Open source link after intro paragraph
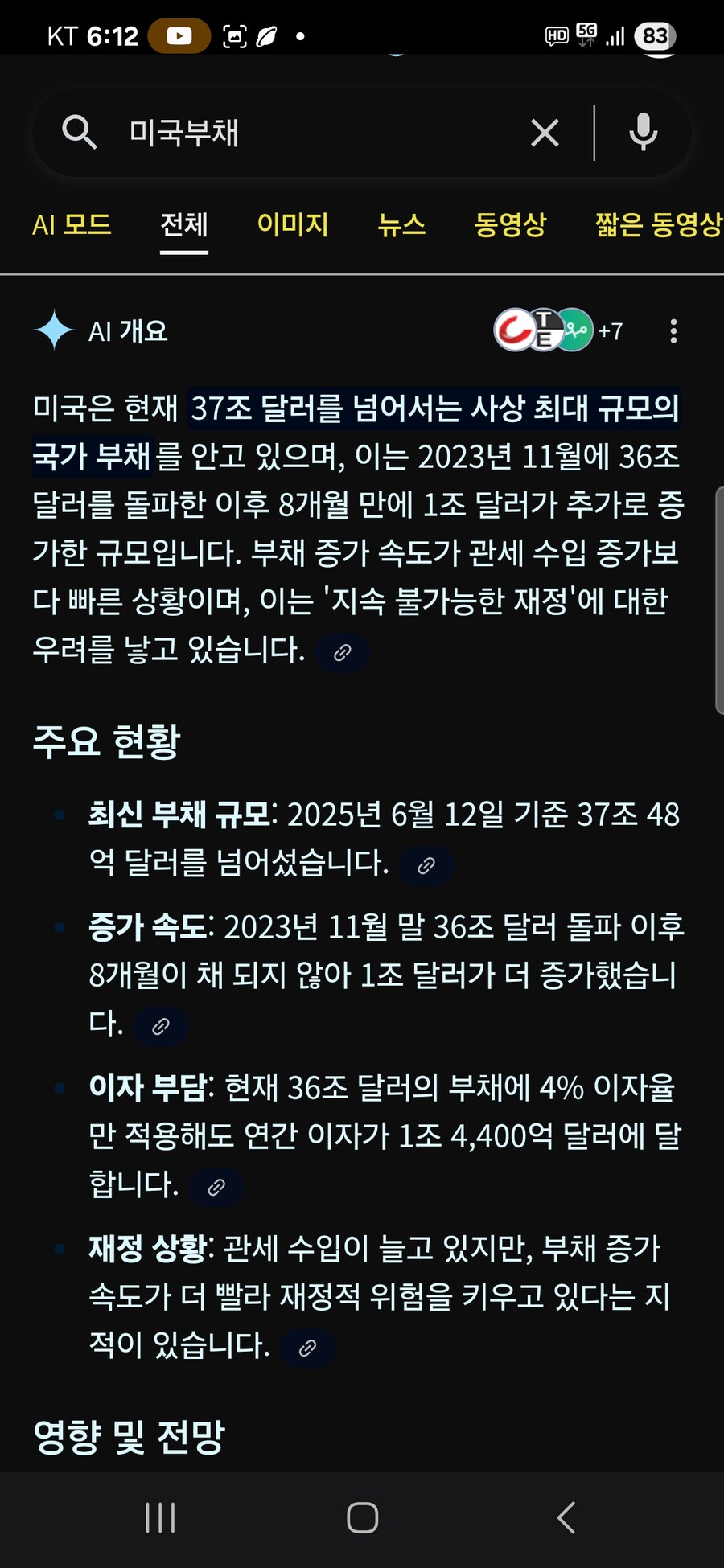 tap(343, 652)
